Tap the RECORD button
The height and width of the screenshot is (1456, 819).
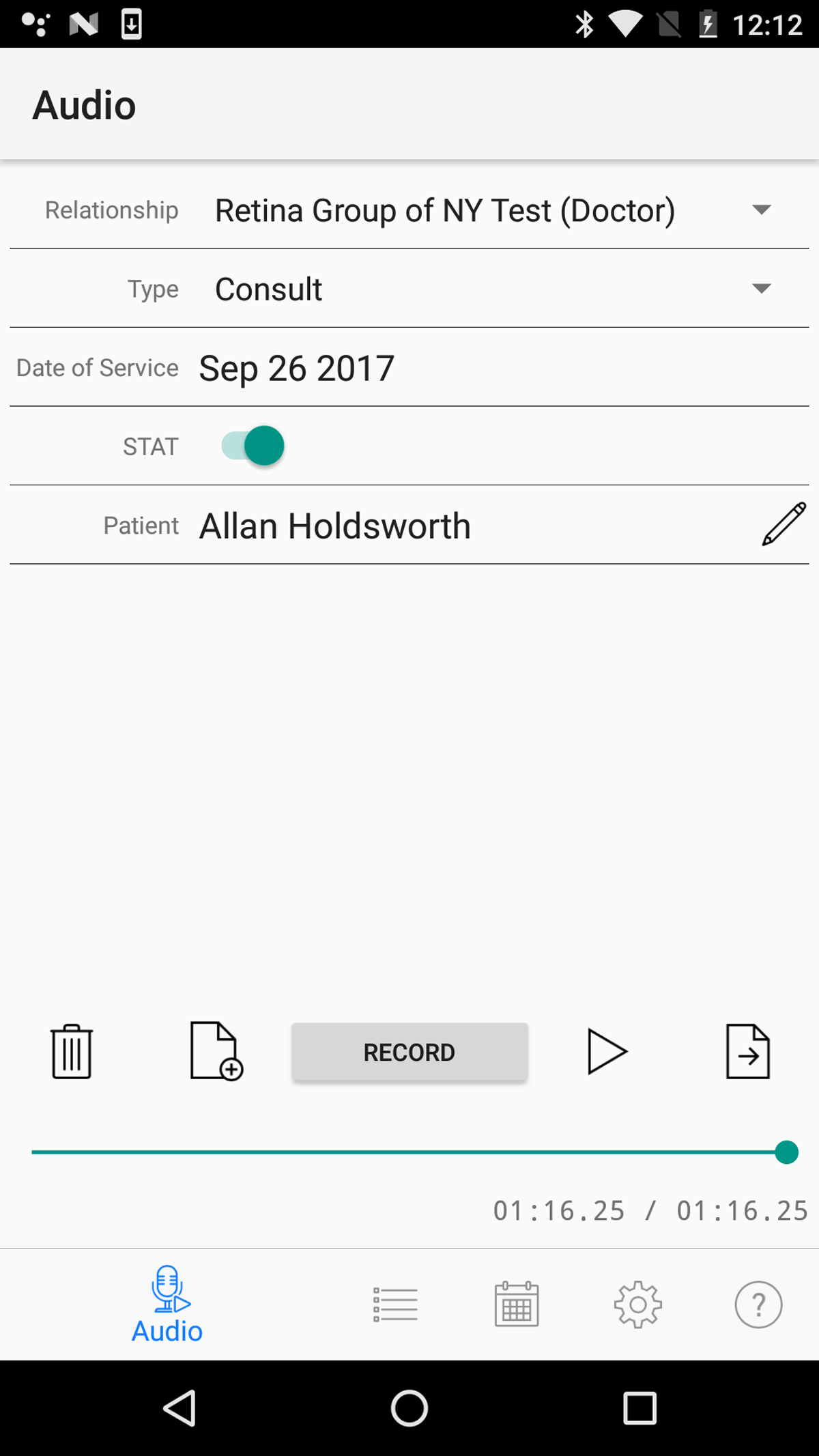coord(409,1052)
